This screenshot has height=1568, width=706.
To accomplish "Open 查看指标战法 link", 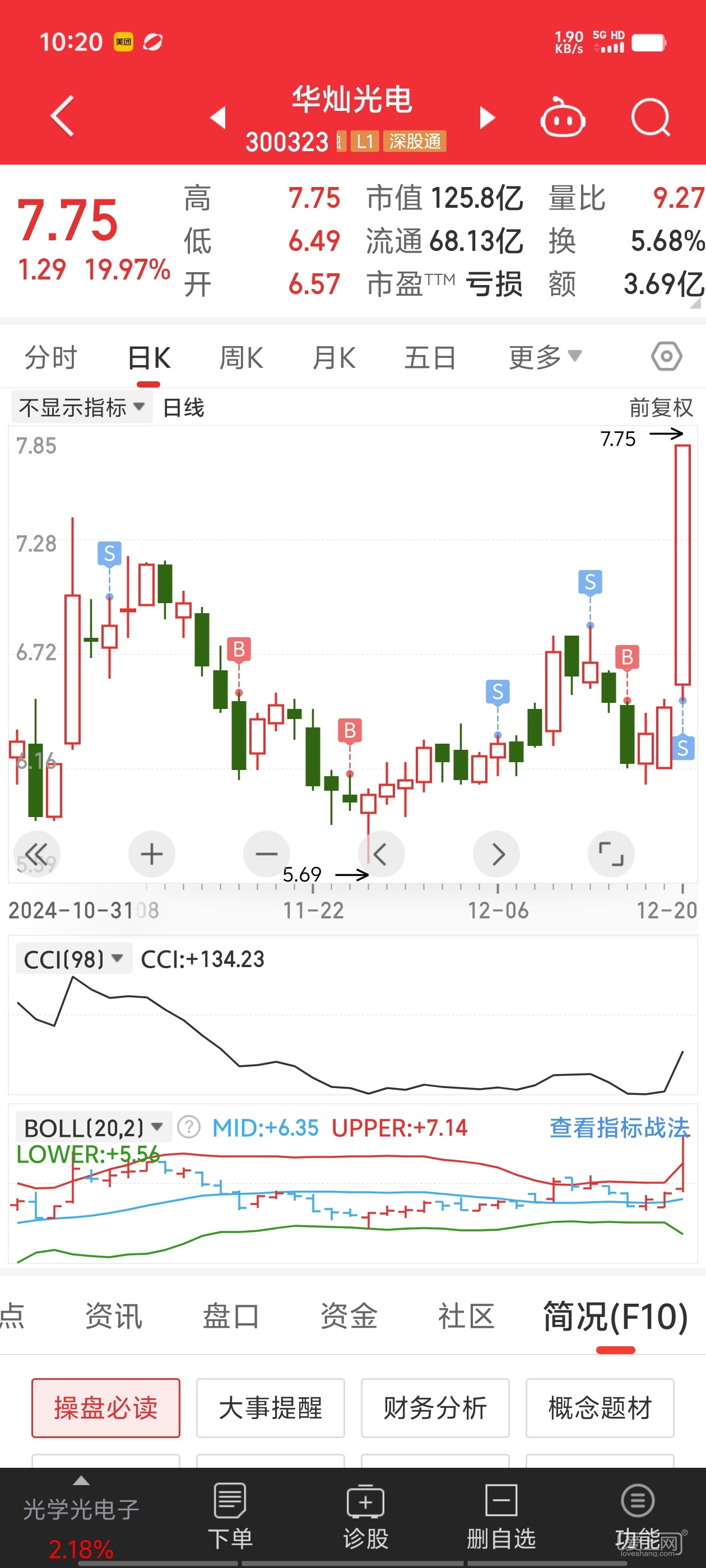I will [x=619, y=1128].
